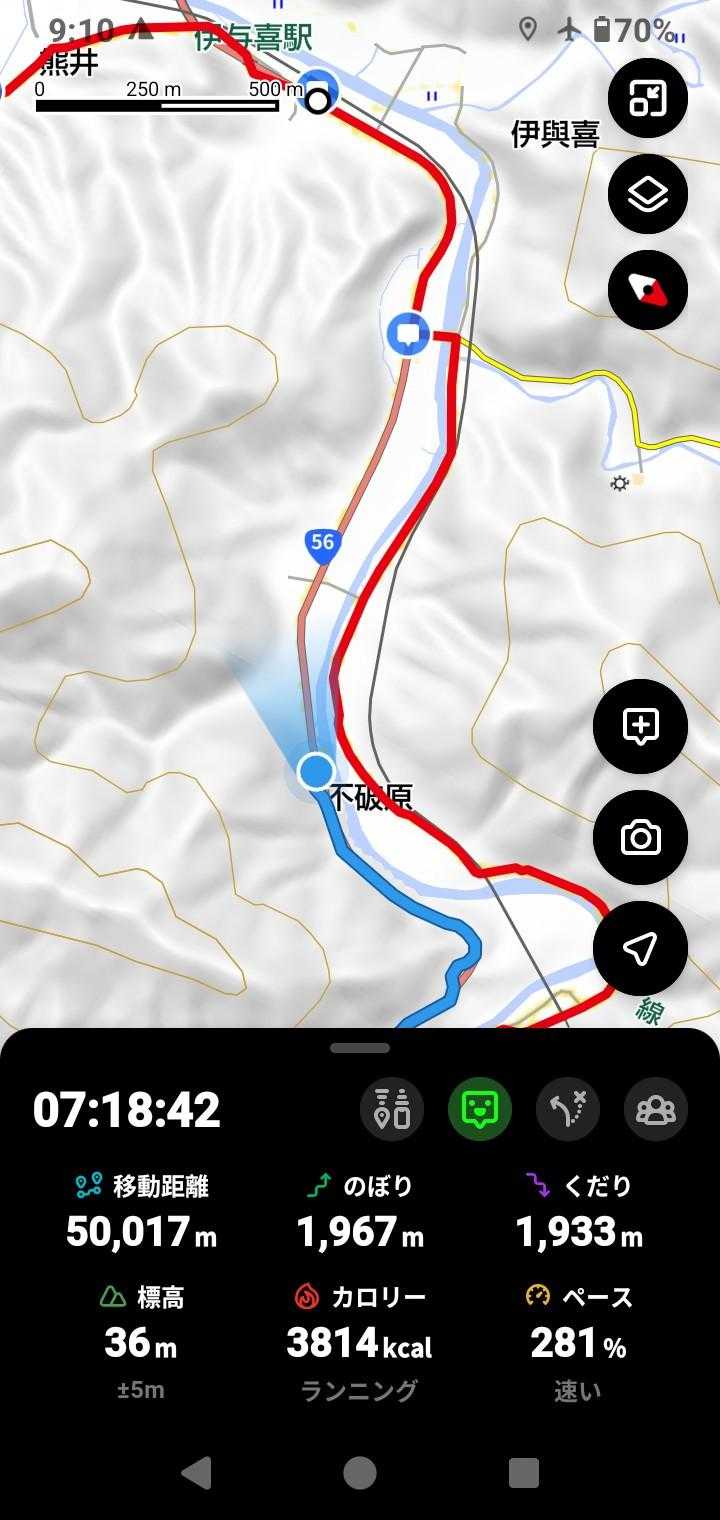The width and height of the screenshot is (720, 1520).
Task: Go to the home screen
Action: click(x=360, y=1472)
